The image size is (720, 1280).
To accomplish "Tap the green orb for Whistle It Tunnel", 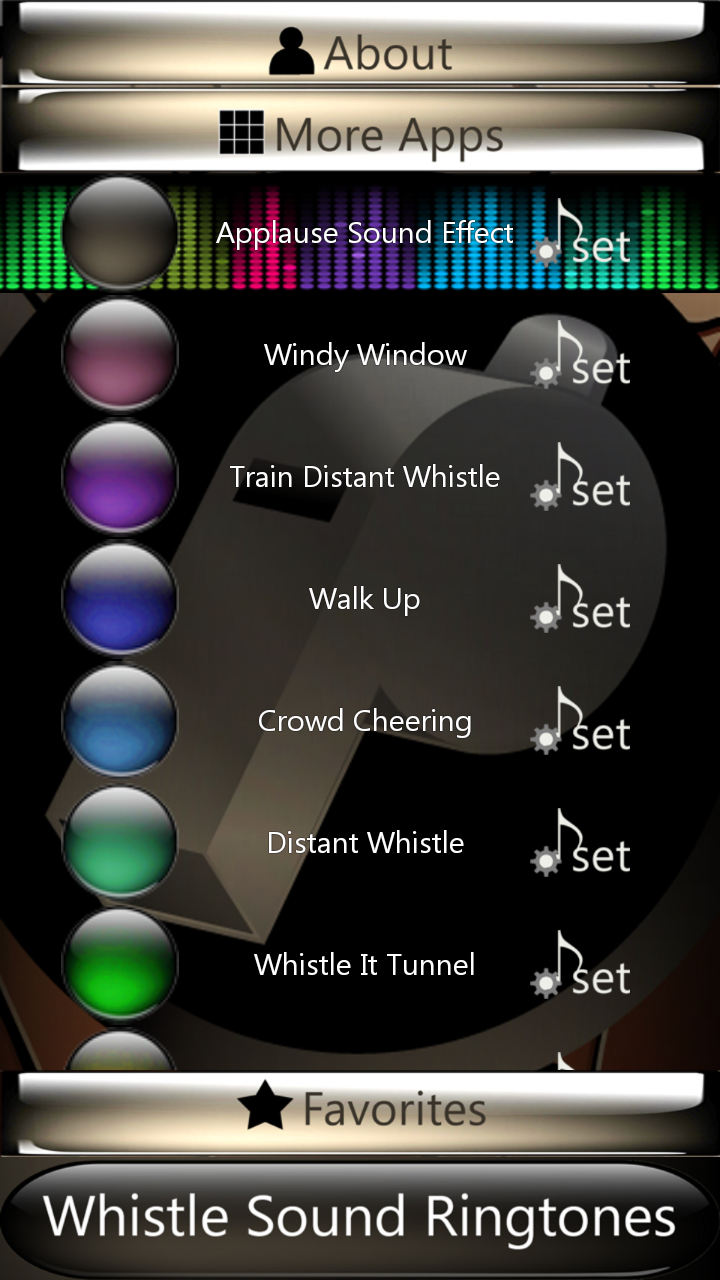I will (118, 965).
